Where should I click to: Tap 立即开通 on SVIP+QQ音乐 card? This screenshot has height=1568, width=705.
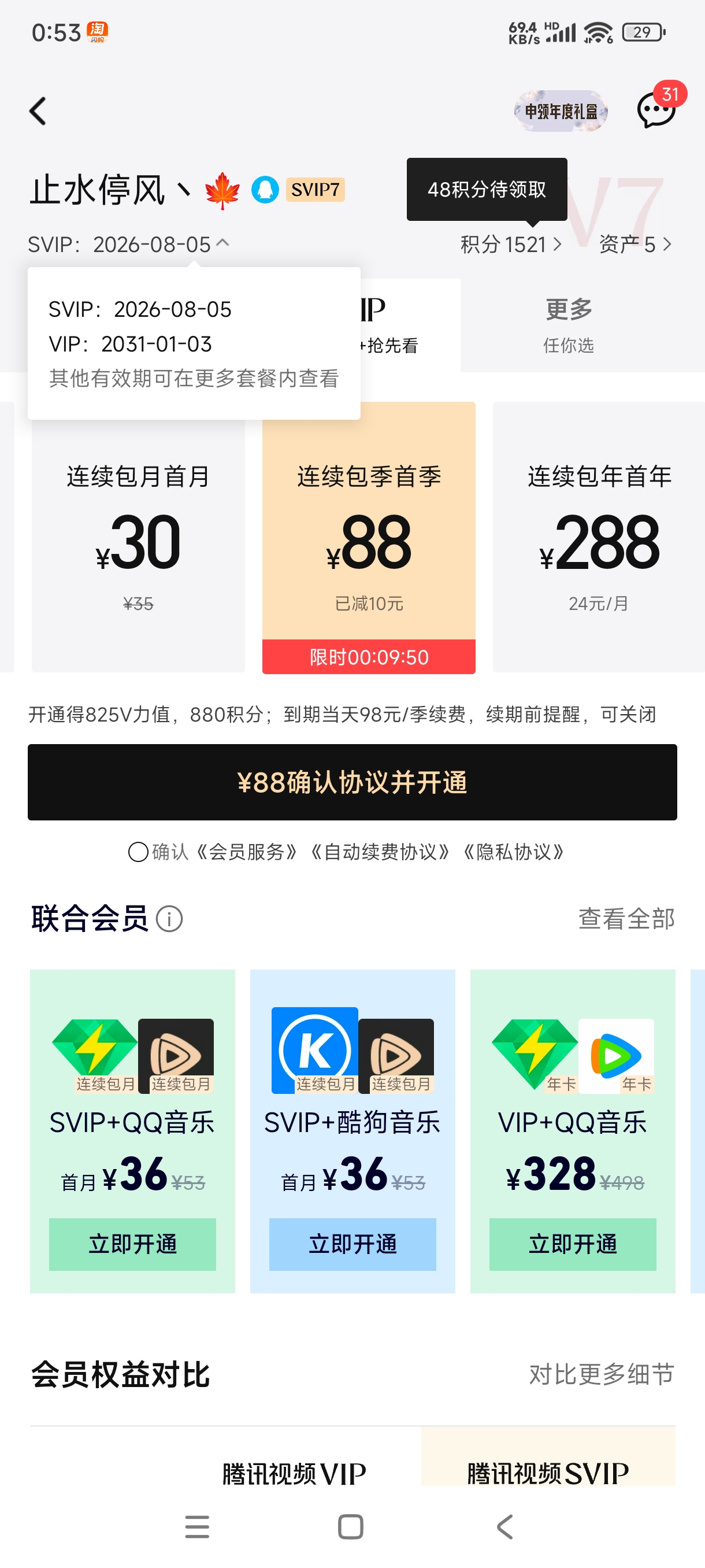pos(132,1244)
